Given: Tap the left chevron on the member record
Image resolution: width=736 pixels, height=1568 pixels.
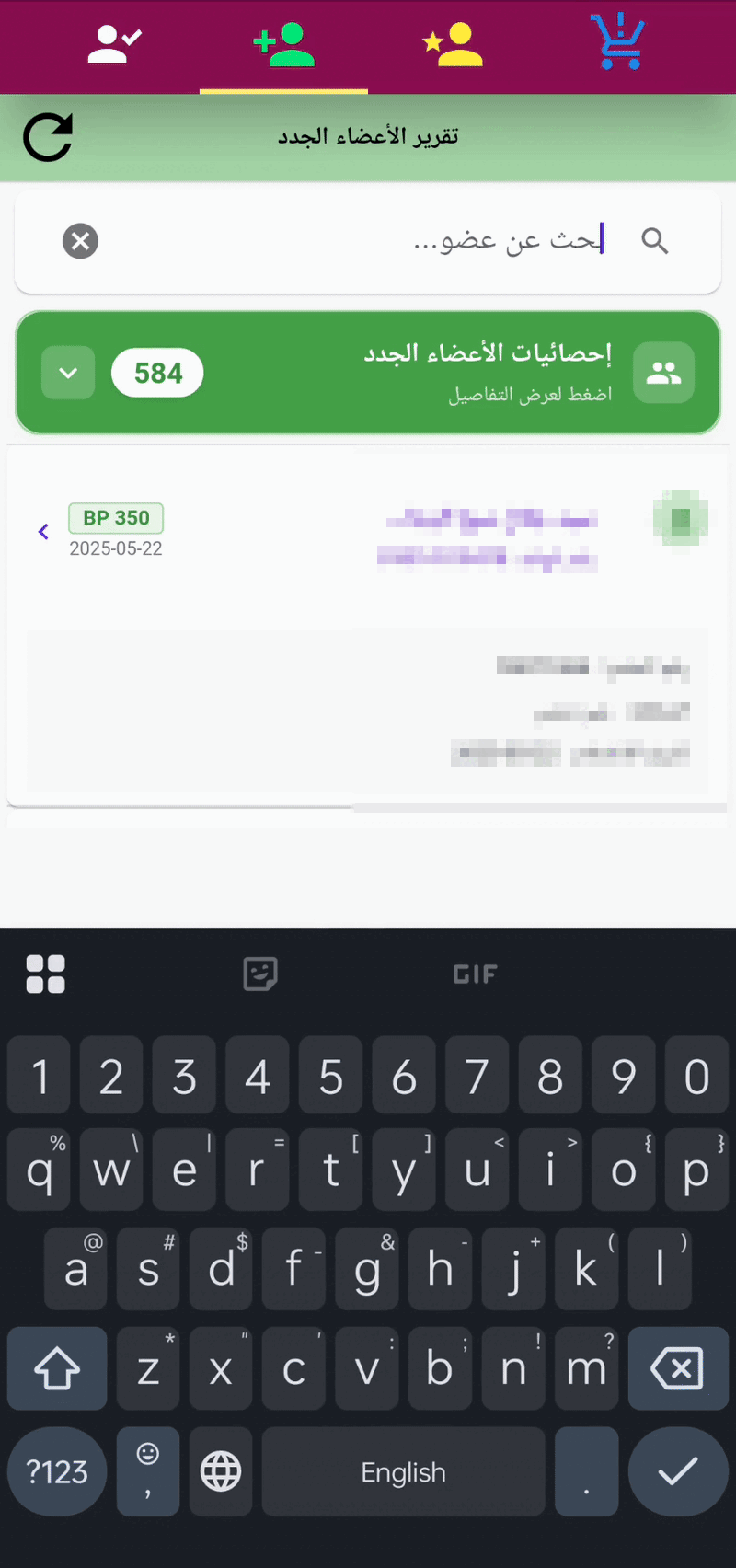Looking at the screenshot, I should 43,532.
